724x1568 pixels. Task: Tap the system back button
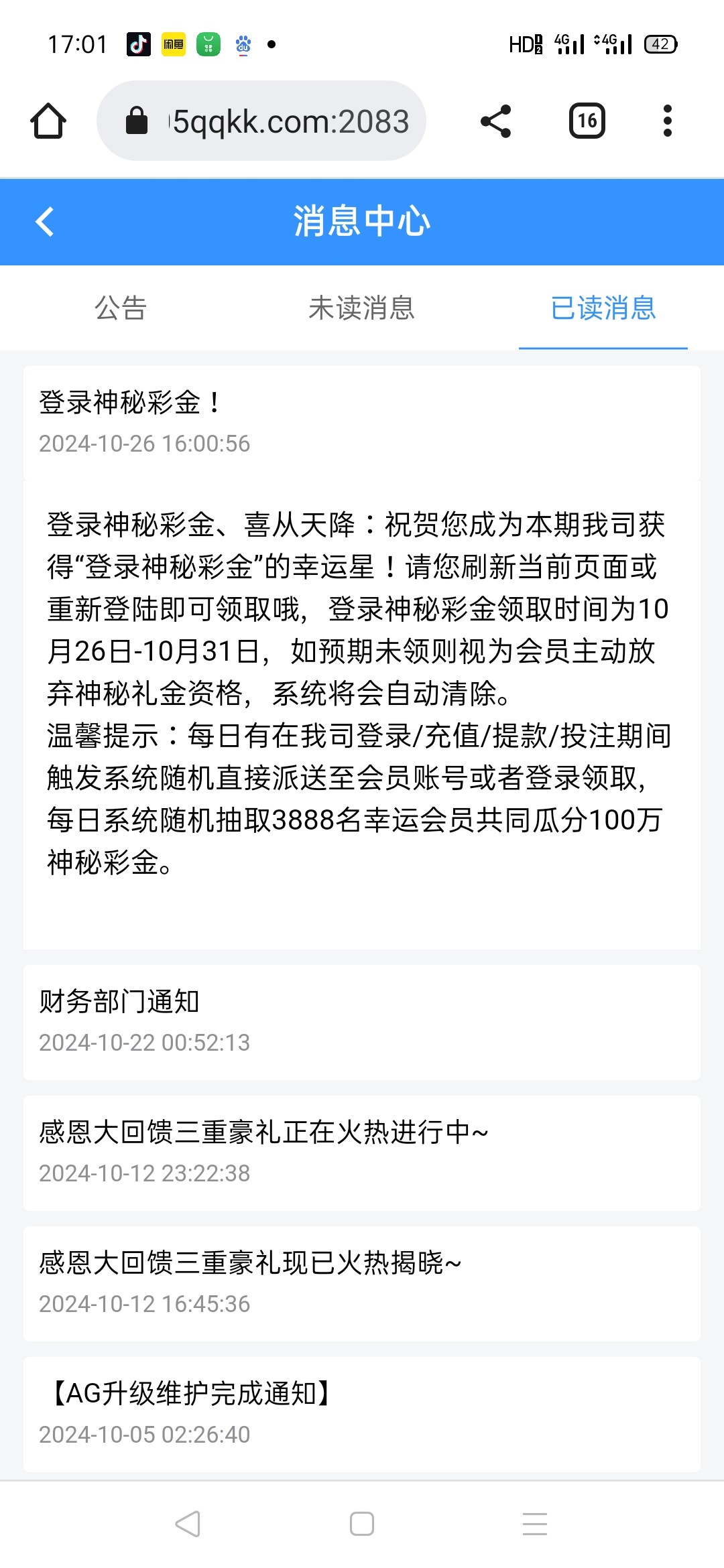point(188,1524)
